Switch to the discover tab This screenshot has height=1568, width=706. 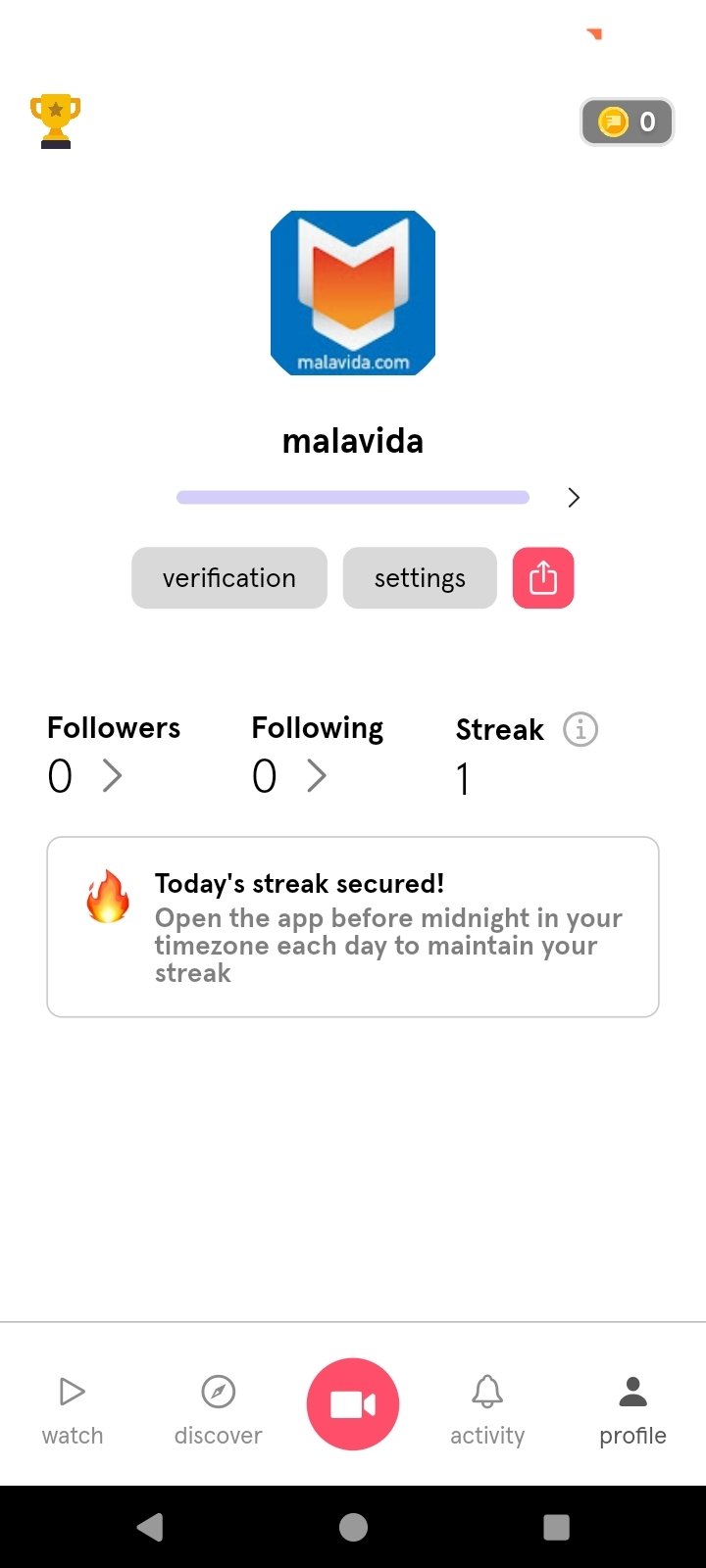218,1409
